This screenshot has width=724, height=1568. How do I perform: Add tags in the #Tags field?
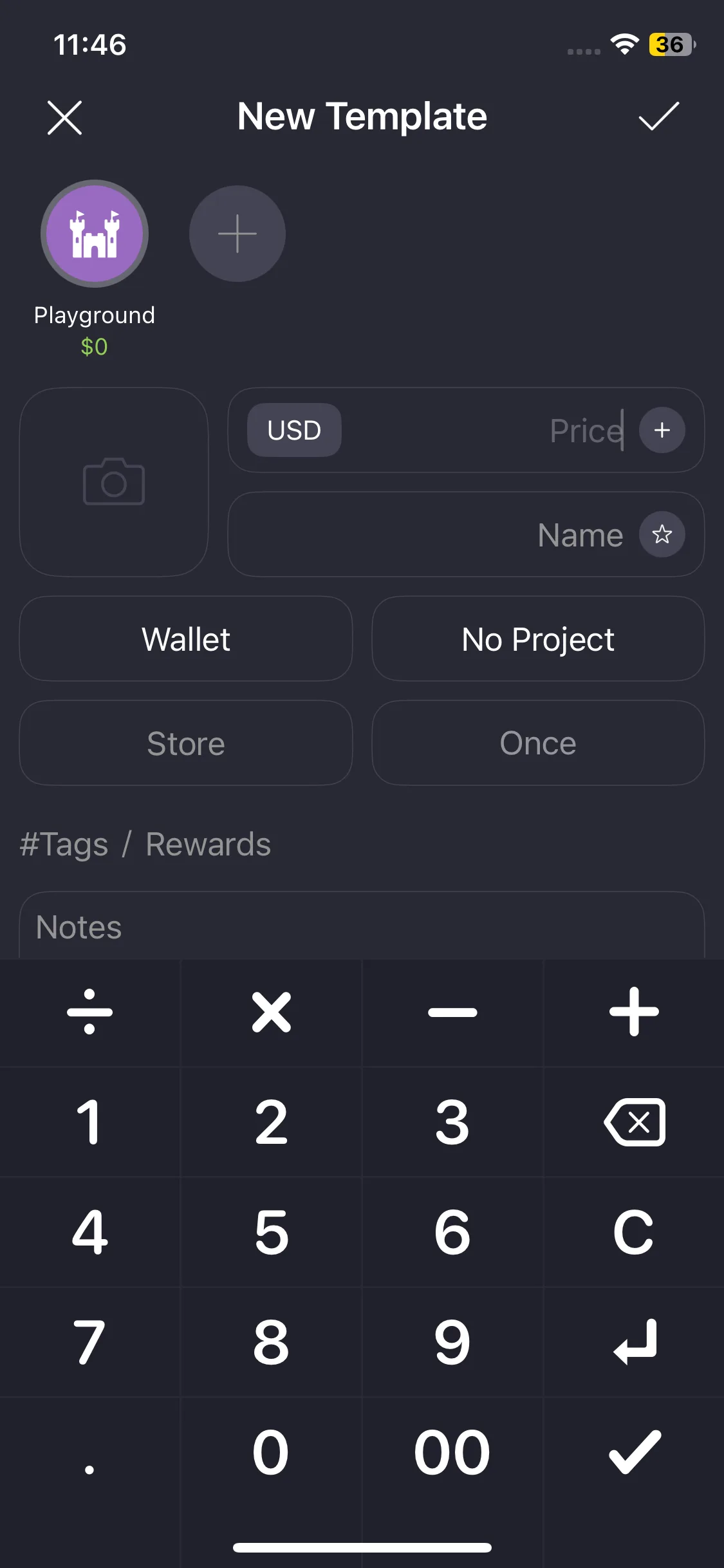click(x=64, y=845)
